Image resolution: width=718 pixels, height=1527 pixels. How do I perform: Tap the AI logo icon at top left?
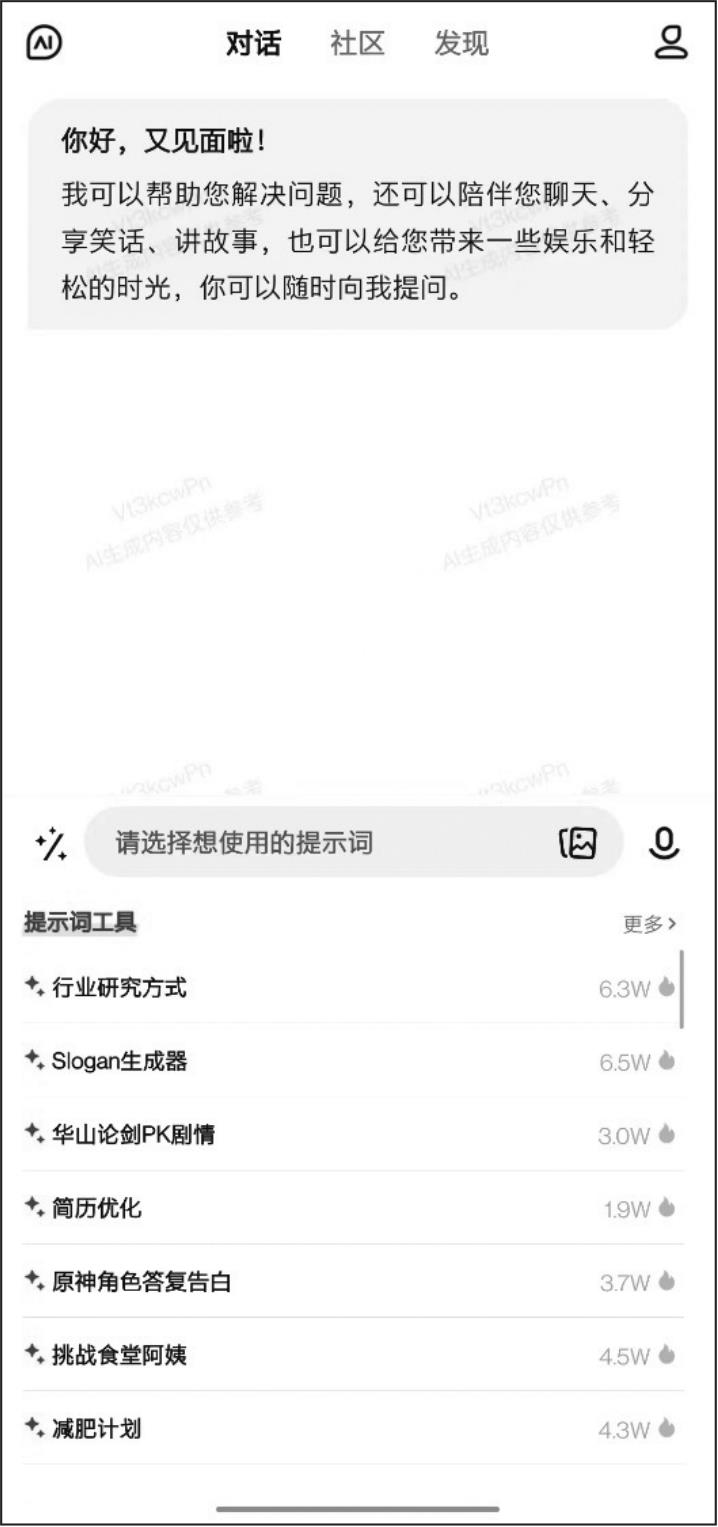point(43,43)
